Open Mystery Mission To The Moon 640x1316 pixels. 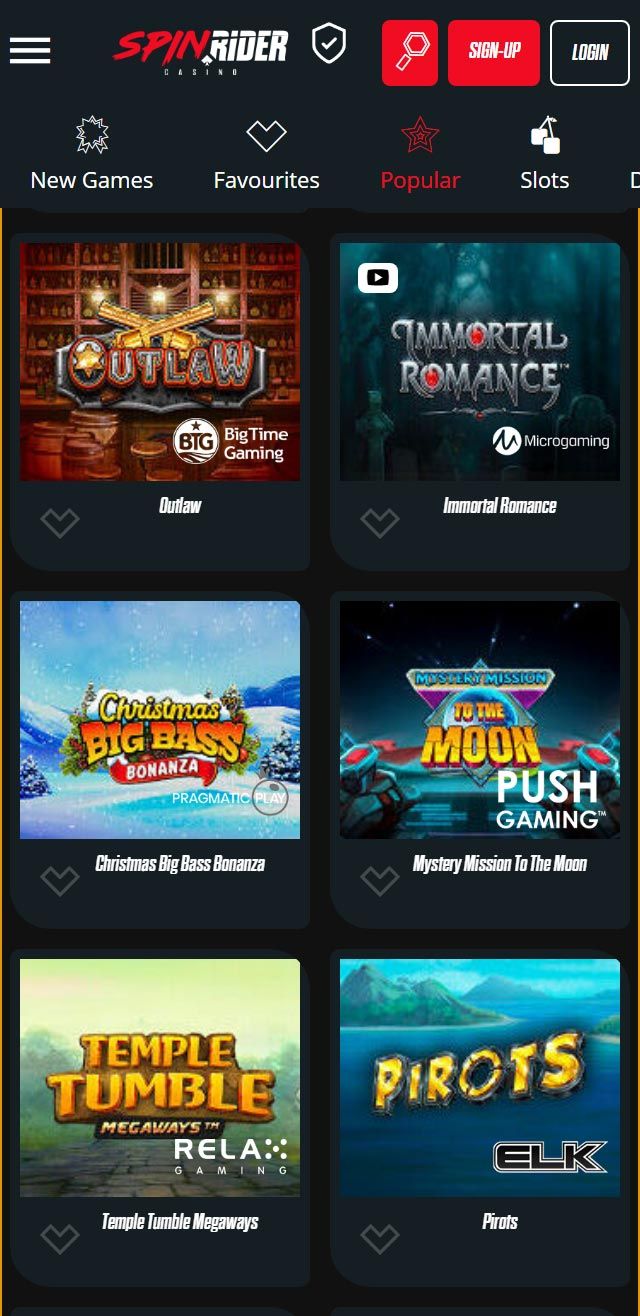(x=480, y=720)
